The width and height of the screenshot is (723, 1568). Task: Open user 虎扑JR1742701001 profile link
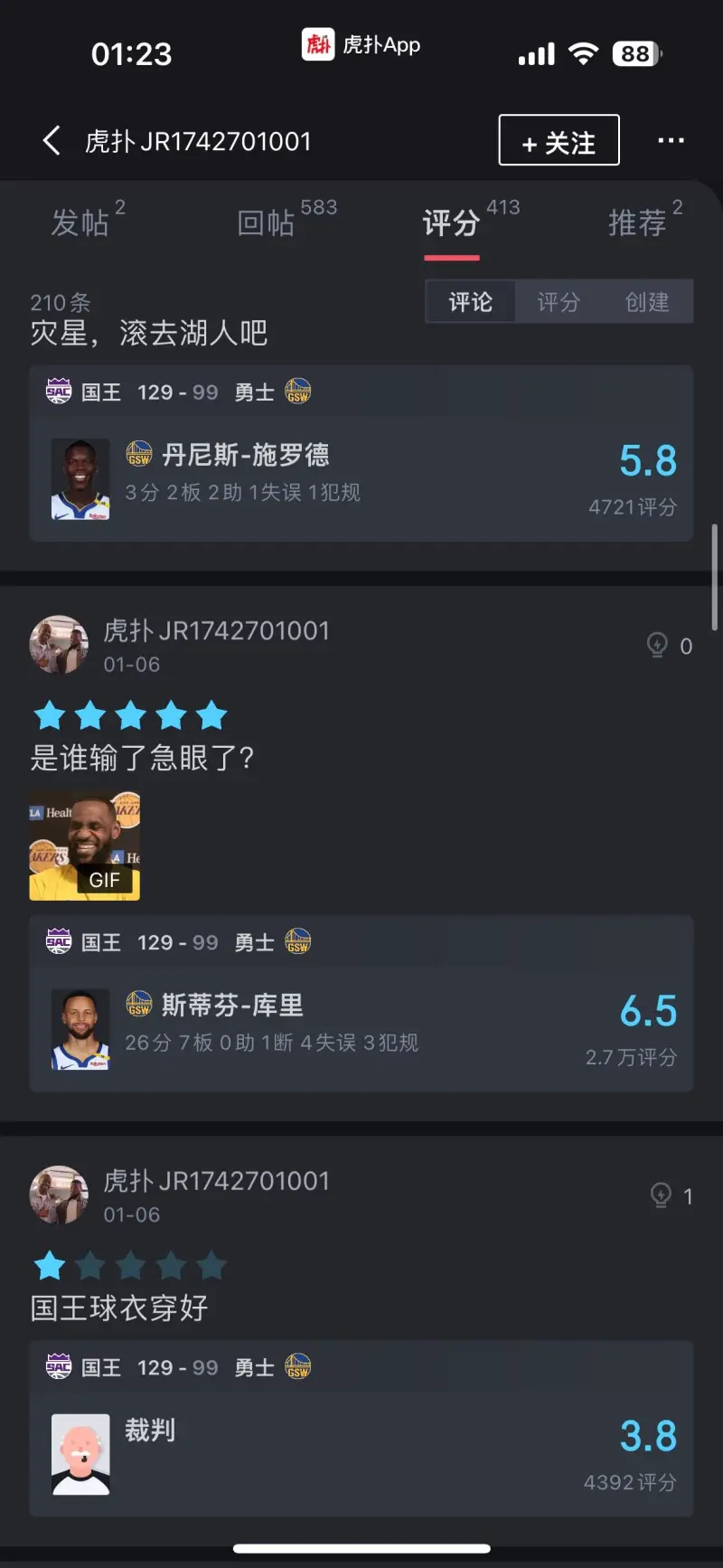(216, 631)
